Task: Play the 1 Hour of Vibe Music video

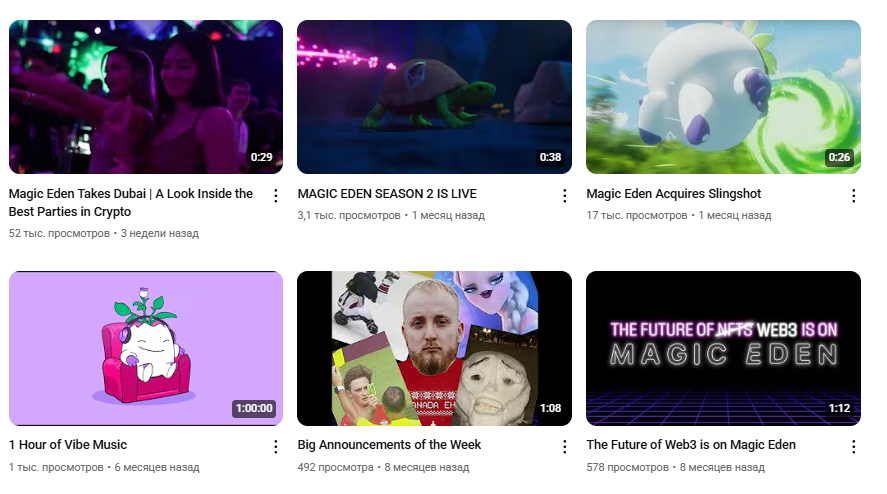Action: point(146,348)
